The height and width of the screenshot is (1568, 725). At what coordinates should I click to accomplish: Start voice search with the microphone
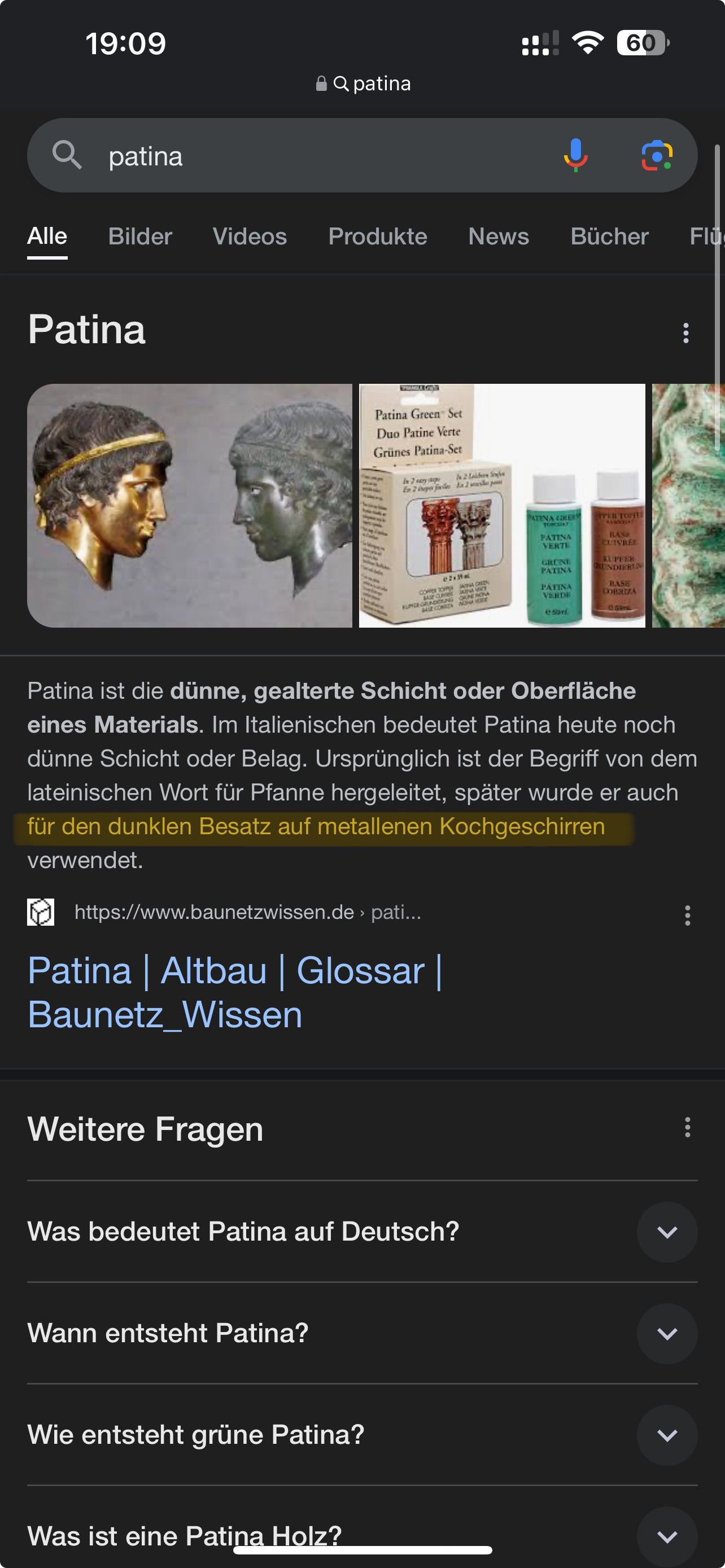(x=575, y=156)
